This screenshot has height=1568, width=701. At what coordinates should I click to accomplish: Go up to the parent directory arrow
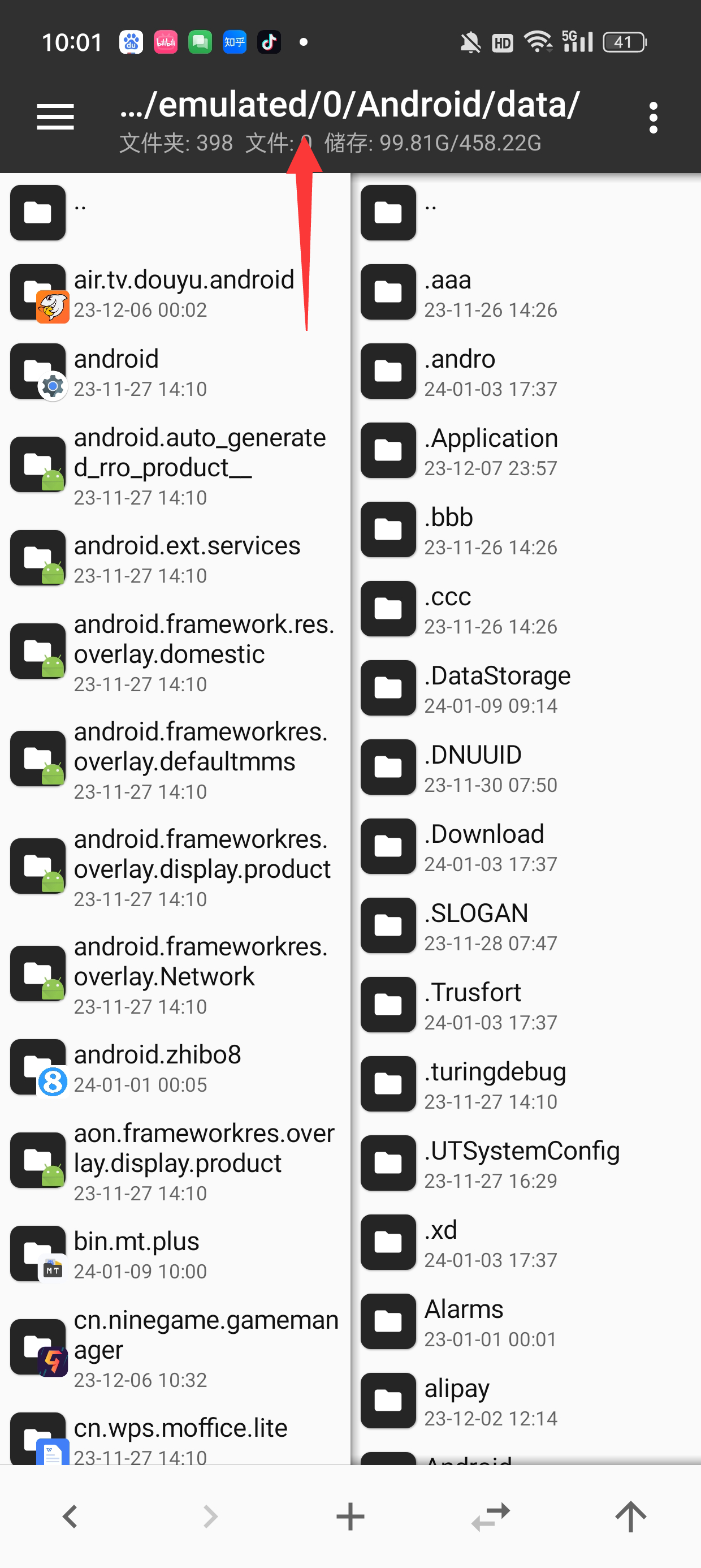[630, 1515]
